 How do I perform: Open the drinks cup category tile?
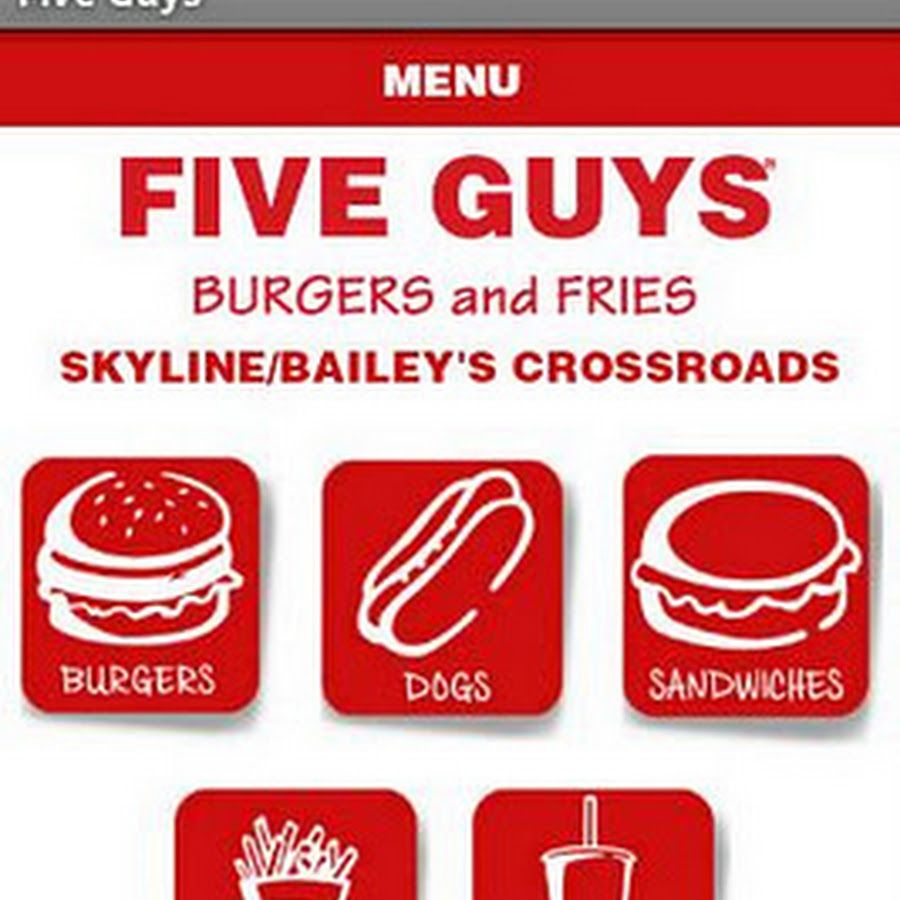click(x=592, y=848)
